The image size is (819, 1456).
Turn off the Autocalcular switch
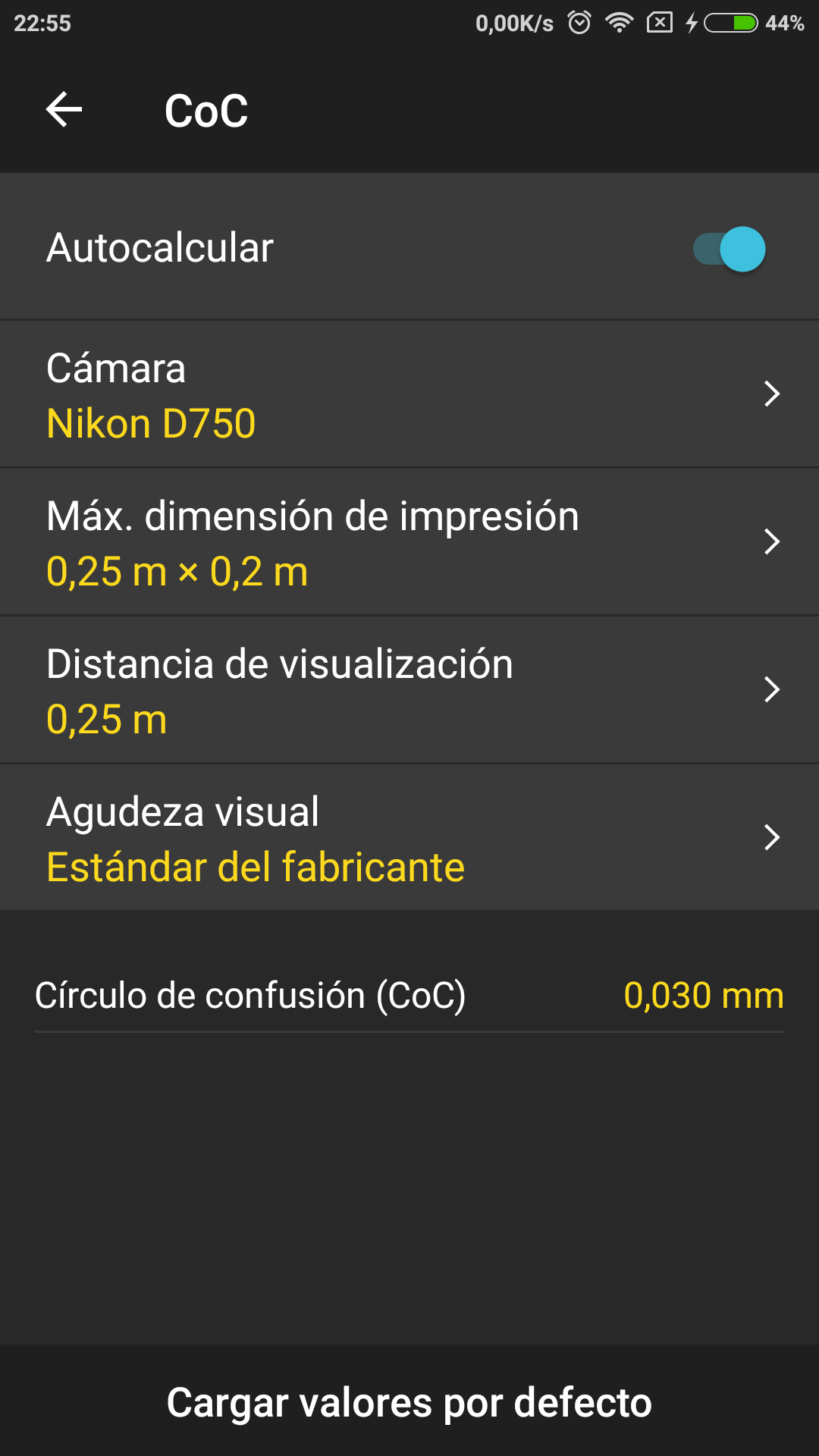[729, 249]
